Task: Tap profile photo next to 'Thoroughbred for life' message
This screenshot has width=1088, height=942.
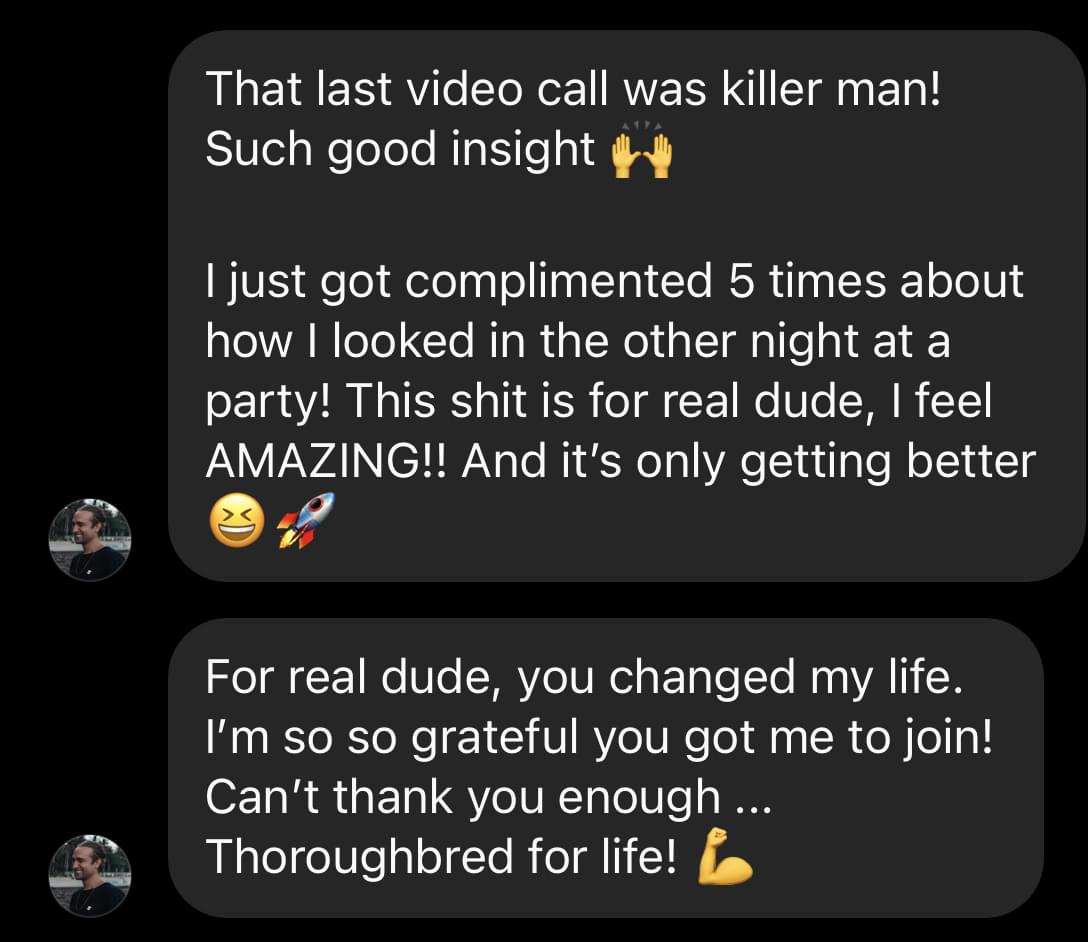Action: (90, 876)
